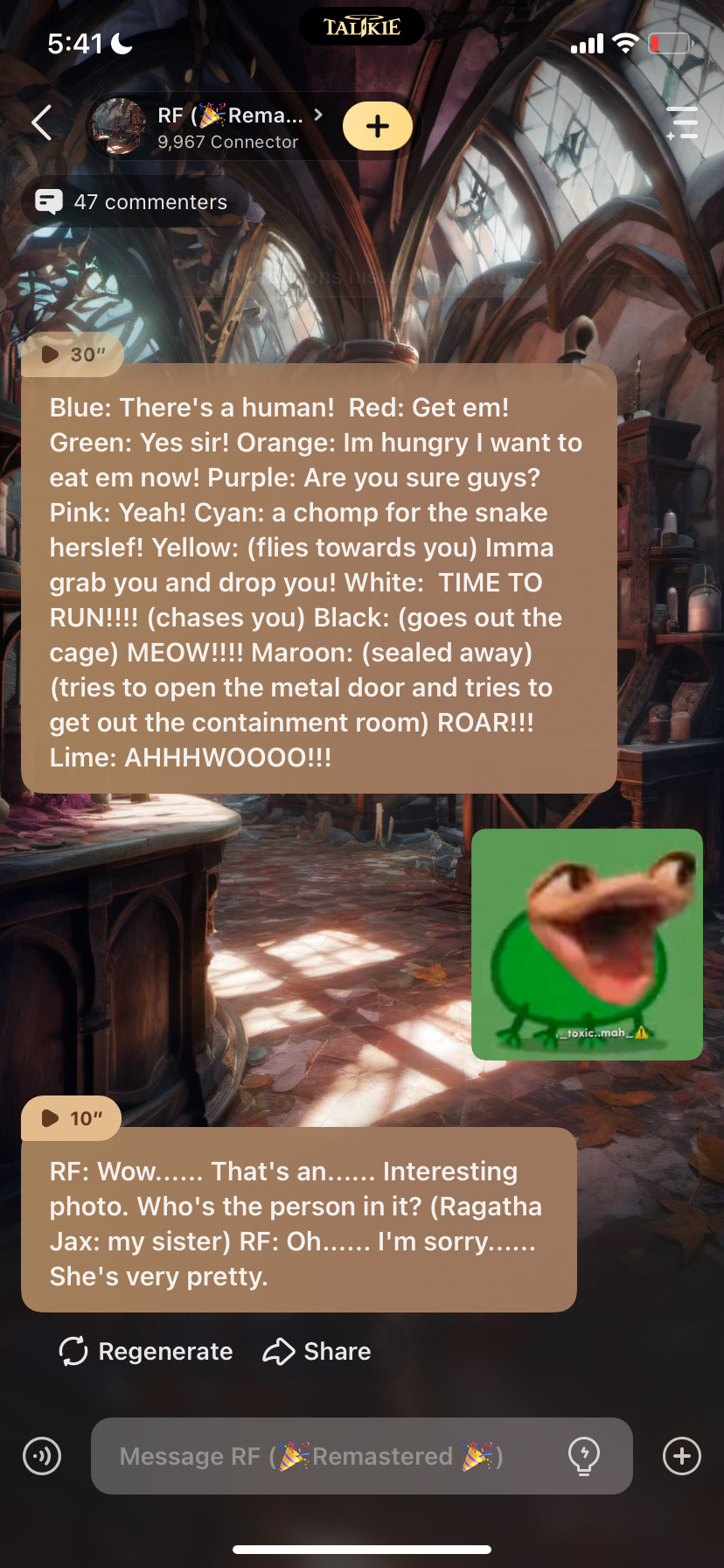View the 47 commenters

pos(133,202)
